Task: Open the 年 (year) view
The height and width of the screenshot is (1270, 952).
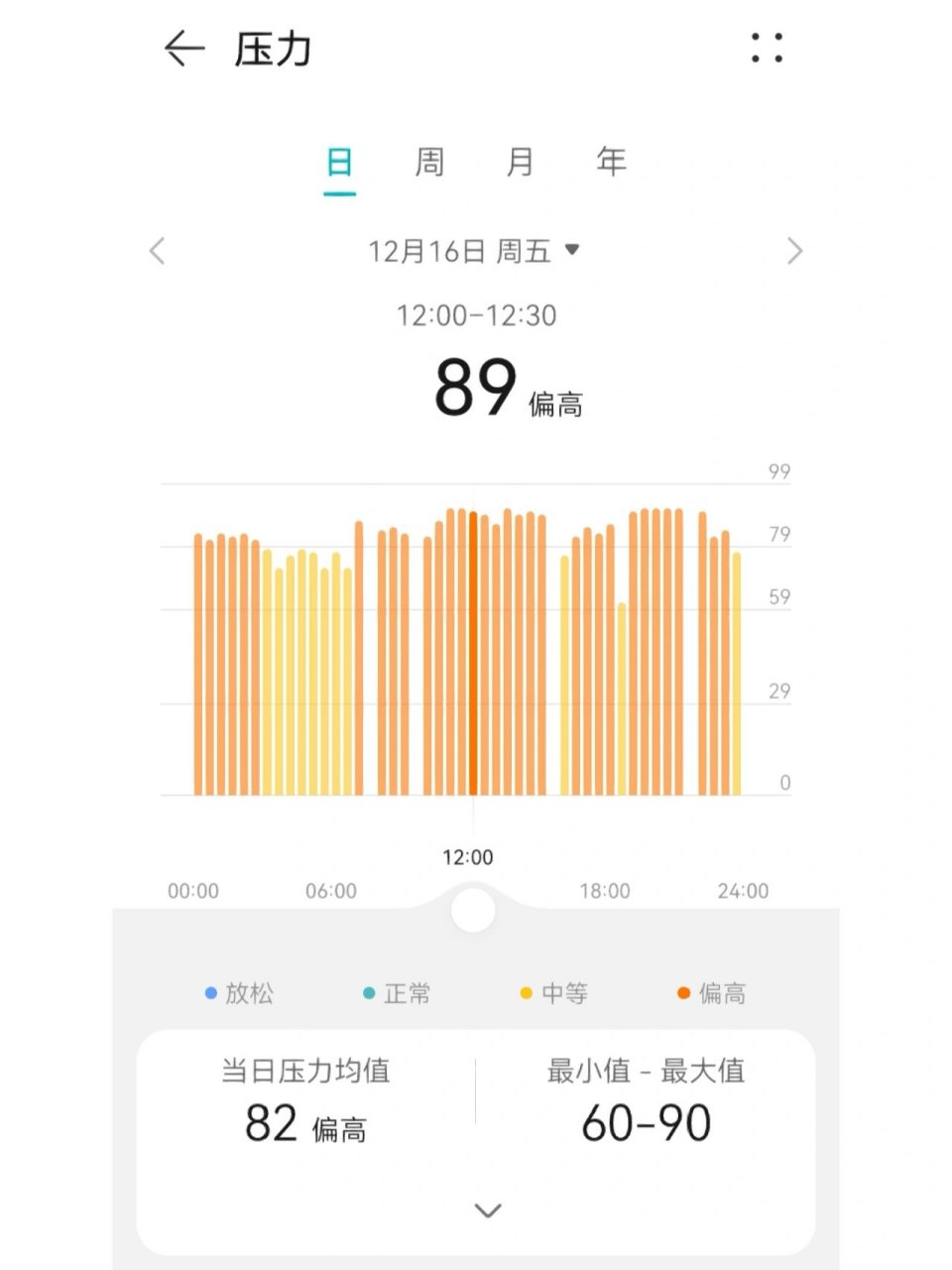Action: click(612, 162)
